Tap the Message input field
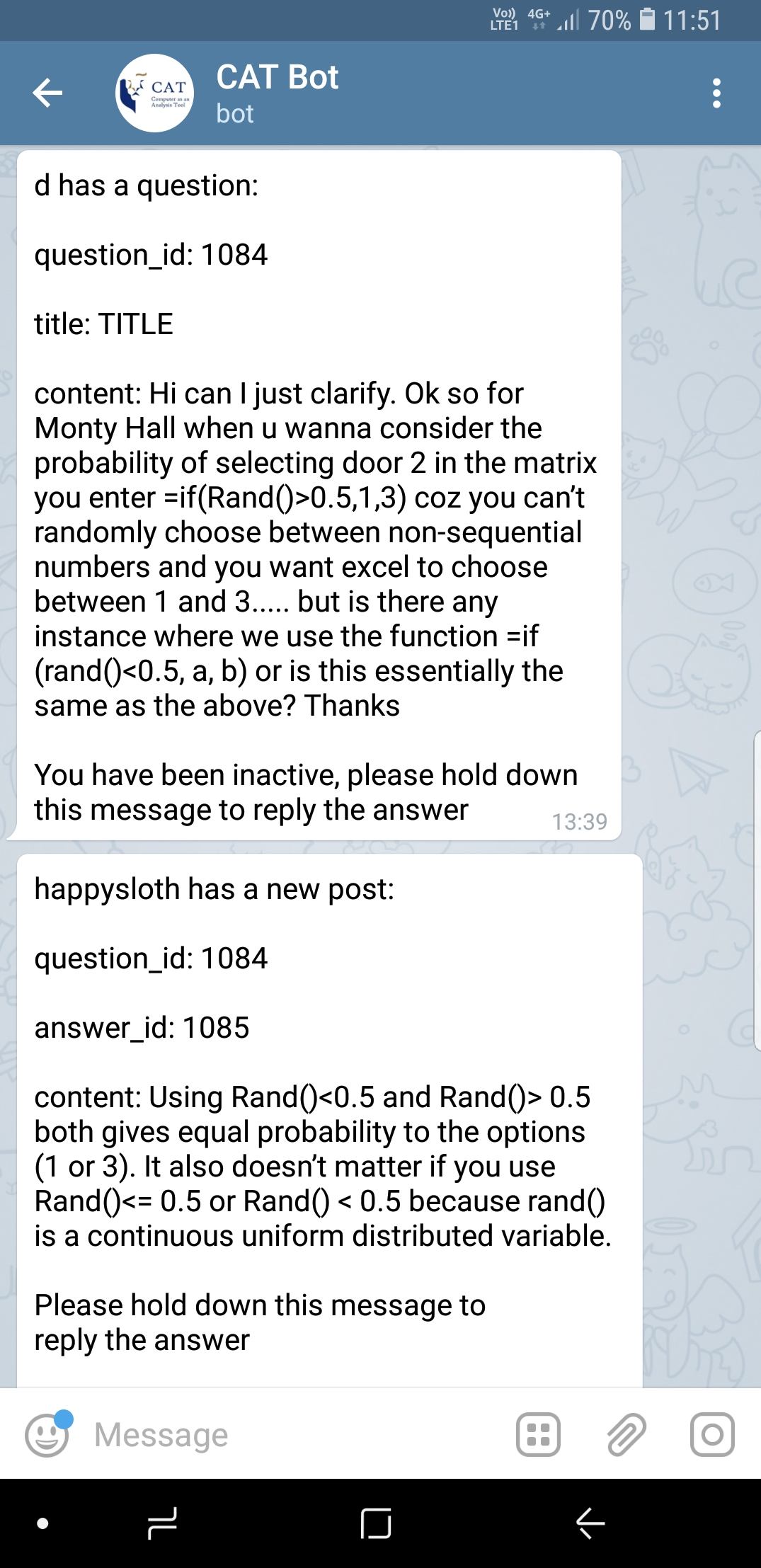The height and width of the screenshot is (1568, 761). [297, 1435]
